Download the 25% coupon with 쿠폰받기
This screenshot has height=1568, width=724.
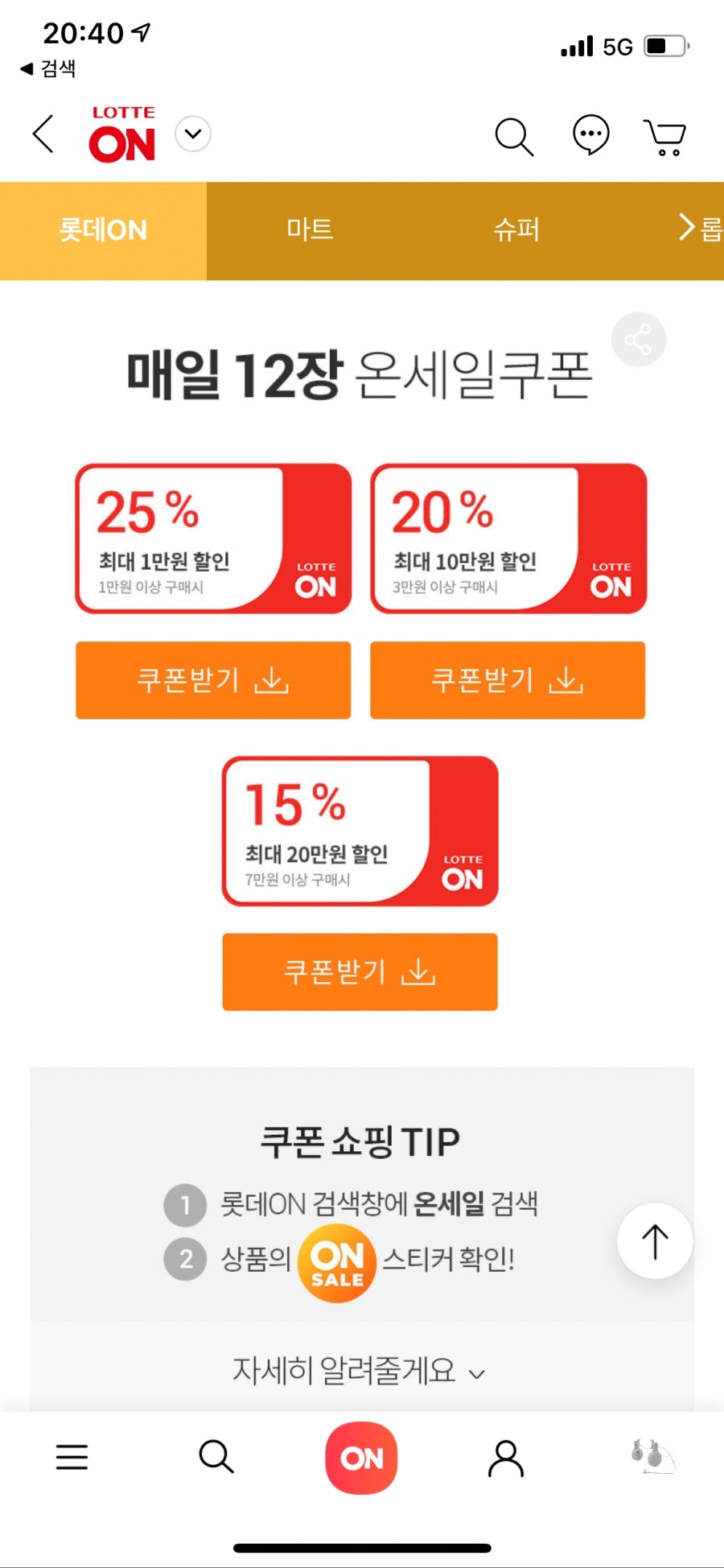213,680
